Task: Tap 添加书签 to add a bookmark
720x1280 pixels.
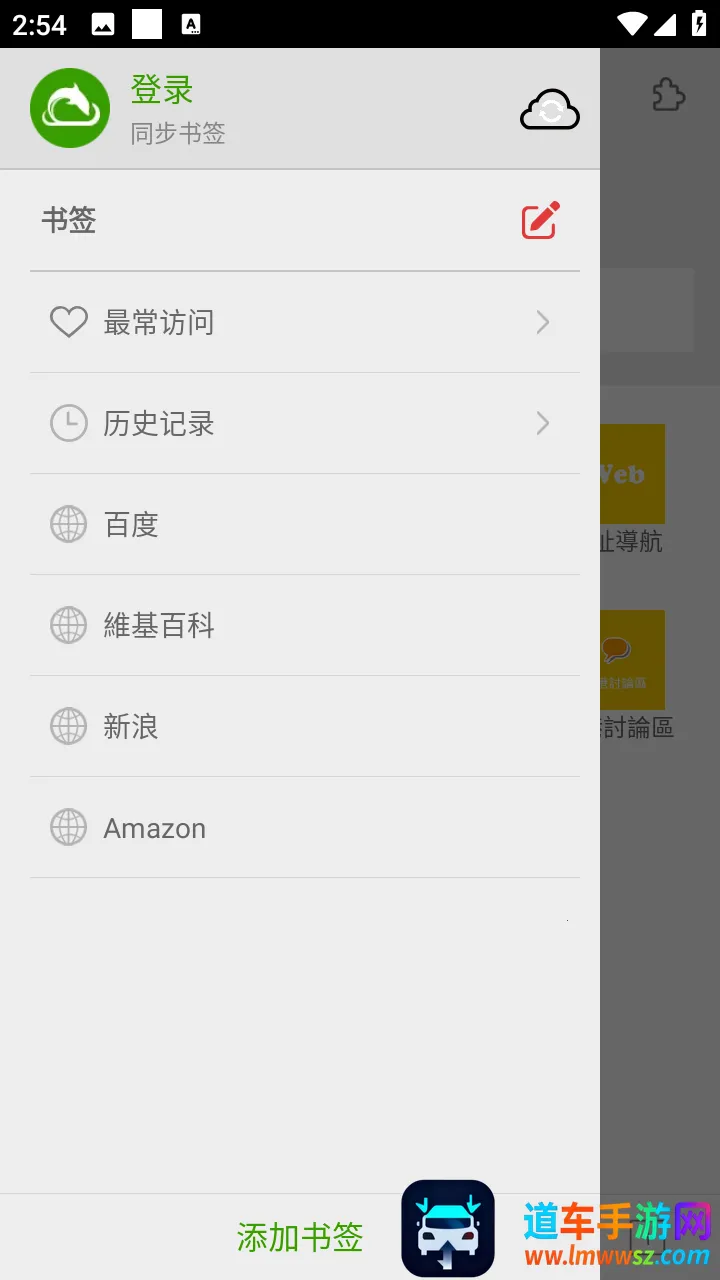Action: (300, 1238)
